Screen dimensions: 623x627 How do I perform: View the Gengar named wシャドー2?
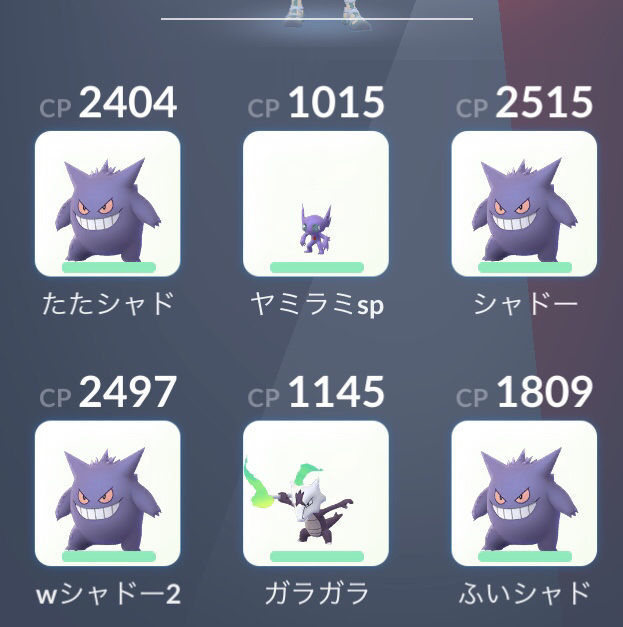[107, 493]
